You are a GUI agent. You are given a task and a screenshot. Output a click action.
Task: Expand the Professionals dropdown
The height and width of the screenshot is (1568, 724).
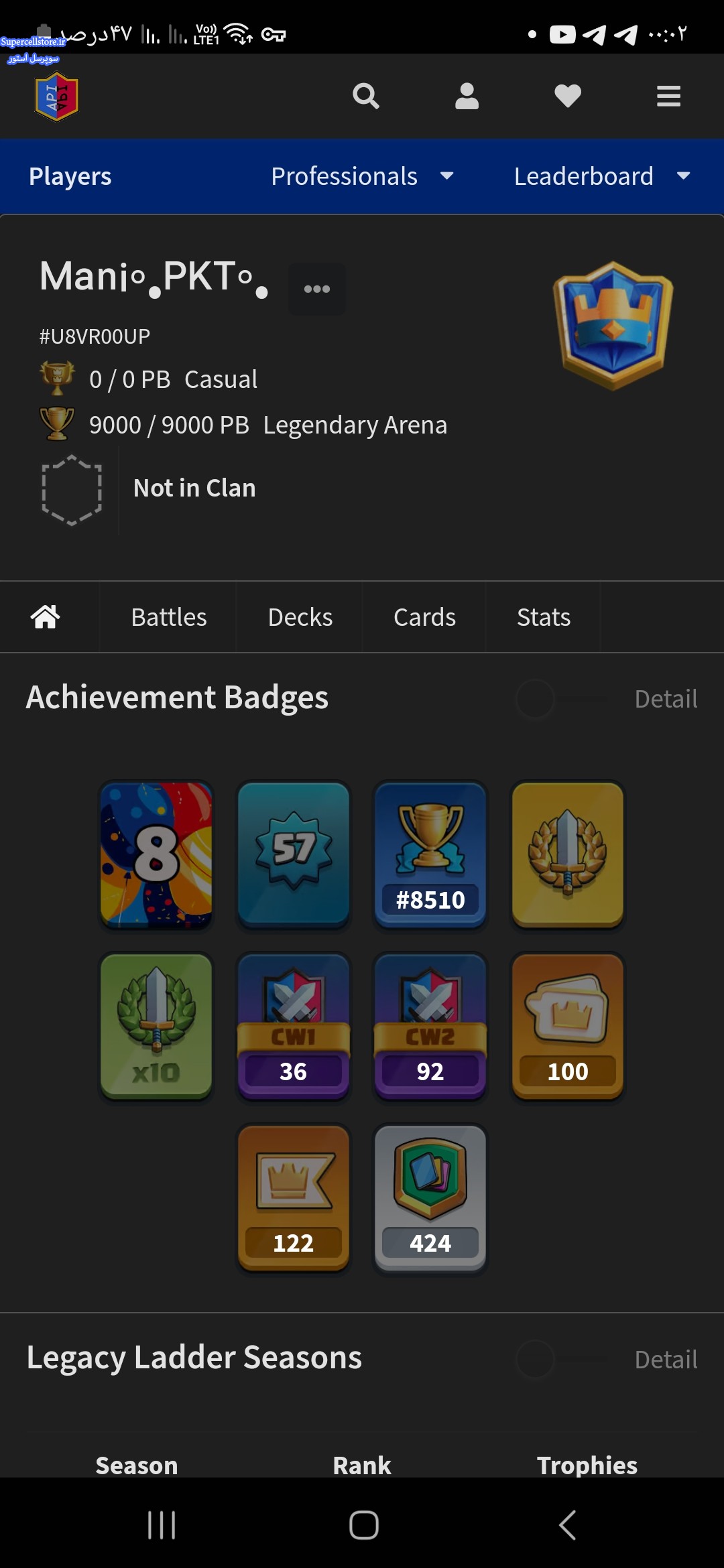point(363,176)
